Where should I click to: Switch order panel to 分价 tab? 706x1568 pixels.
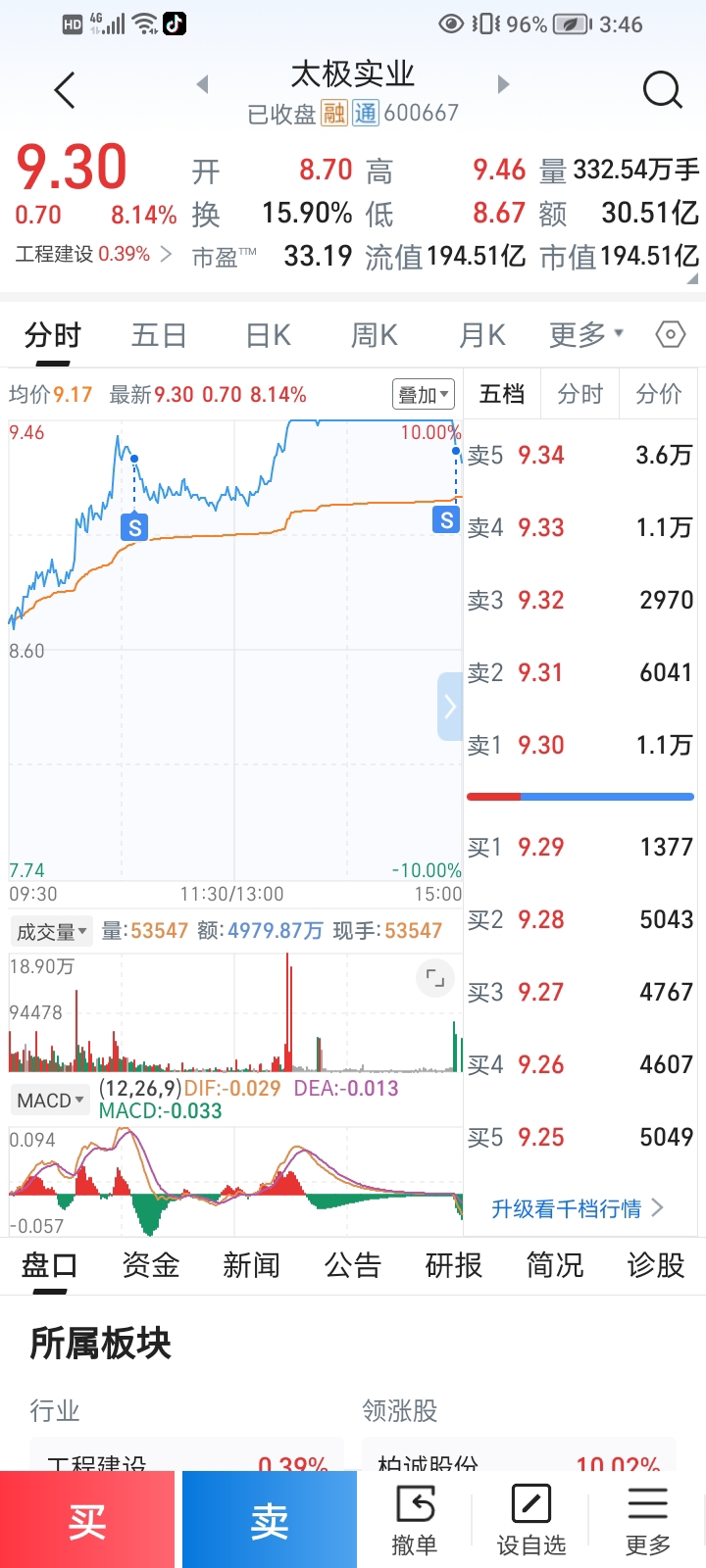point(658,394)
